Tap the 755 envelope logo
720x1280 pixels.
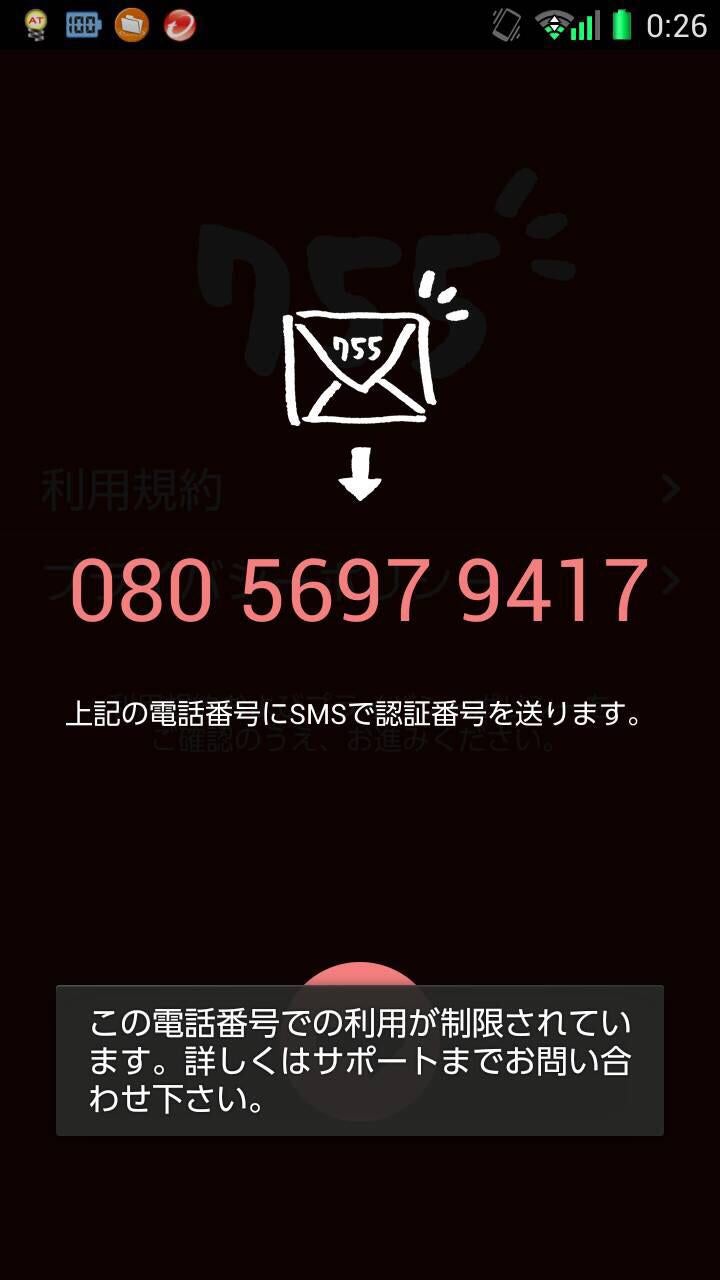tap(360, 370)
